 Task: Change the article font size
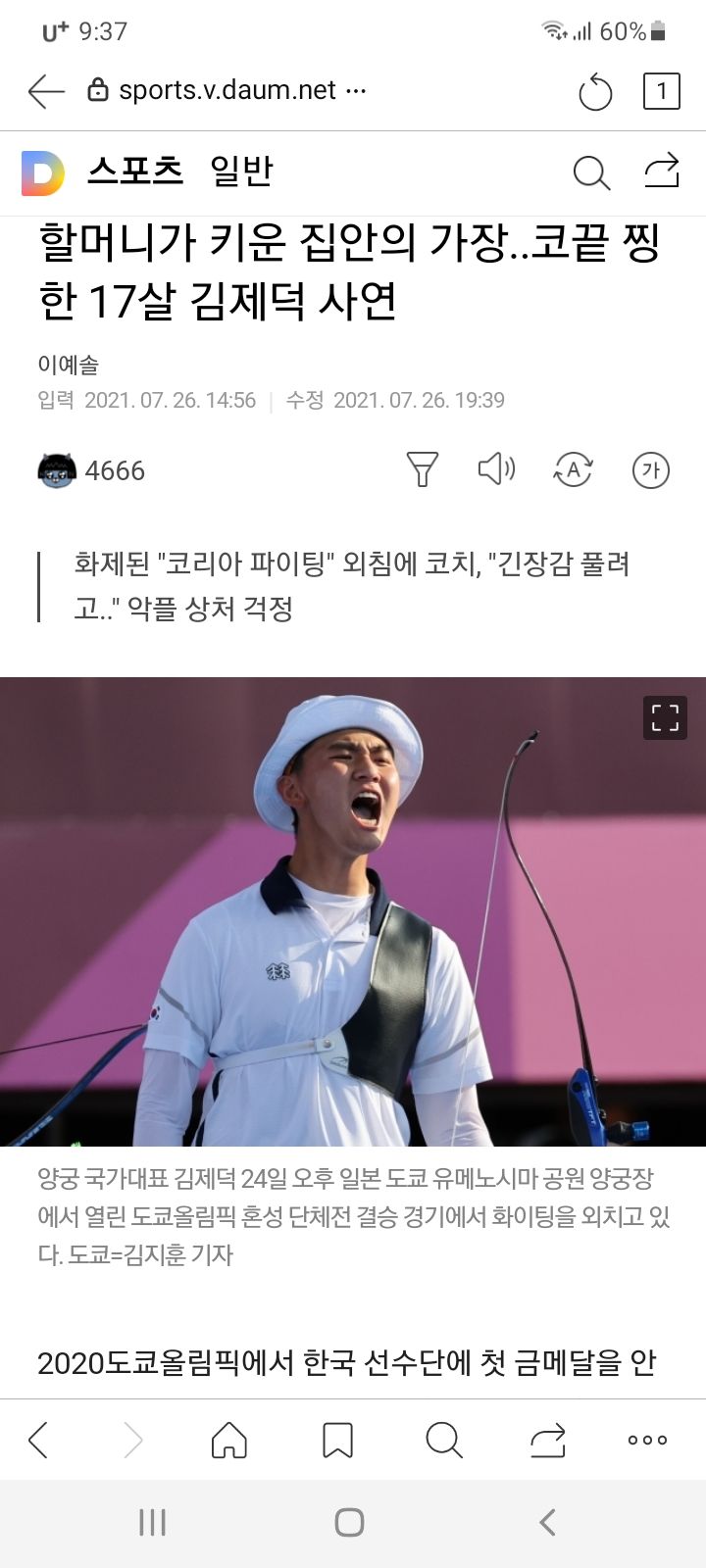(650, 470)
